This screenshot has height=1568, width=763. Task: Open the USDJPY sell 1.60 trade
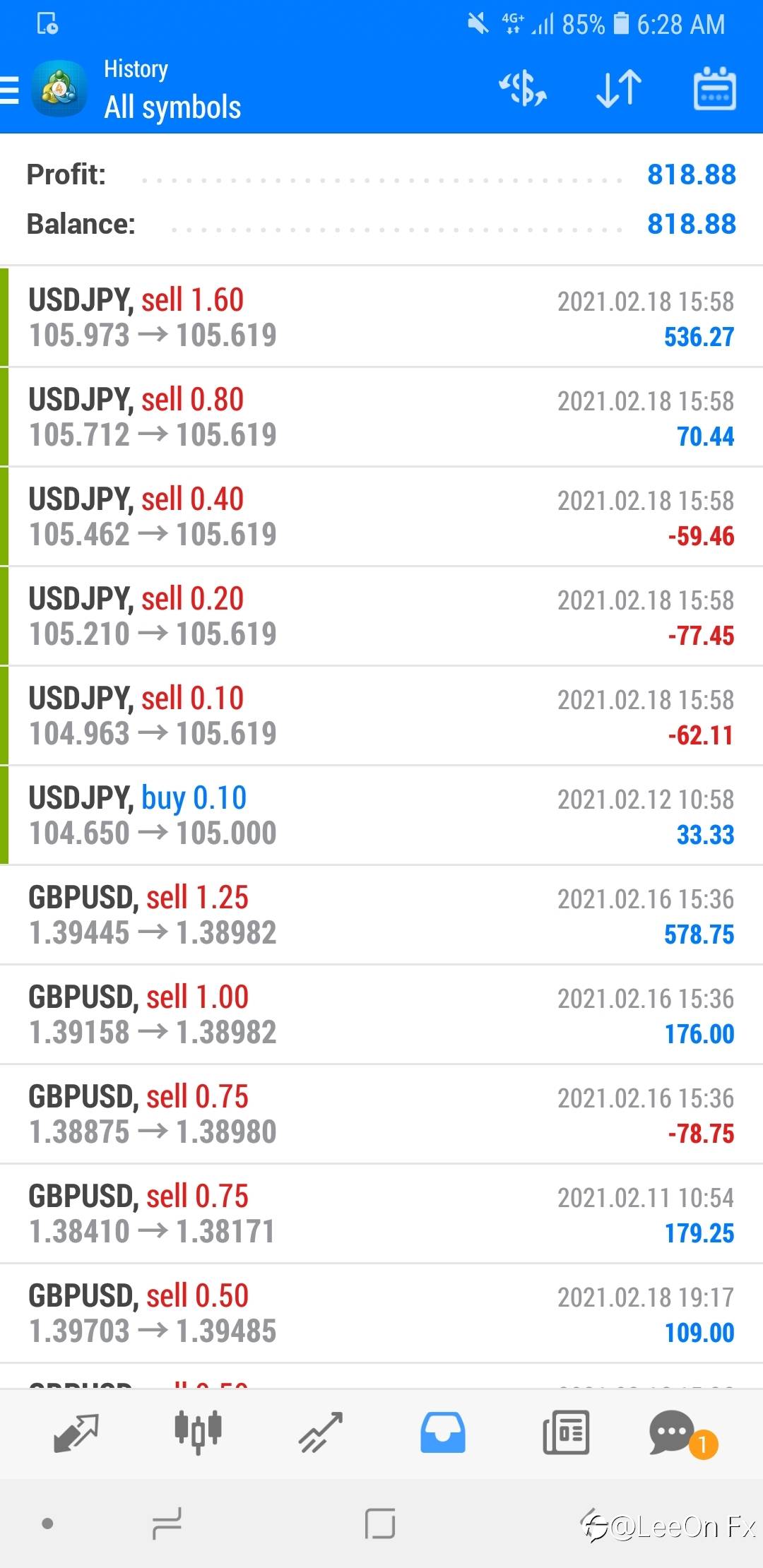pyautogui.click(x=381, y=317)
